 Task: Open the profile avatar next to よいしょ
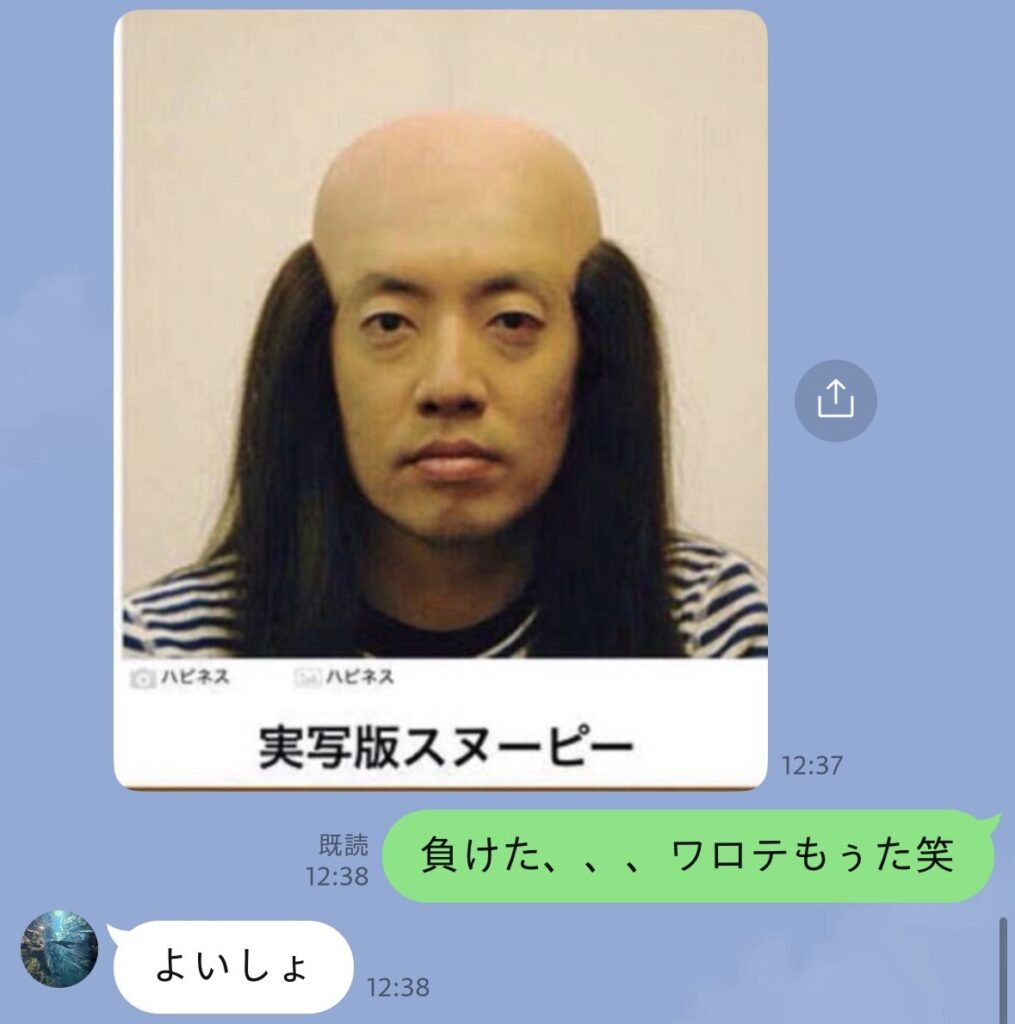tap(59, 948)
